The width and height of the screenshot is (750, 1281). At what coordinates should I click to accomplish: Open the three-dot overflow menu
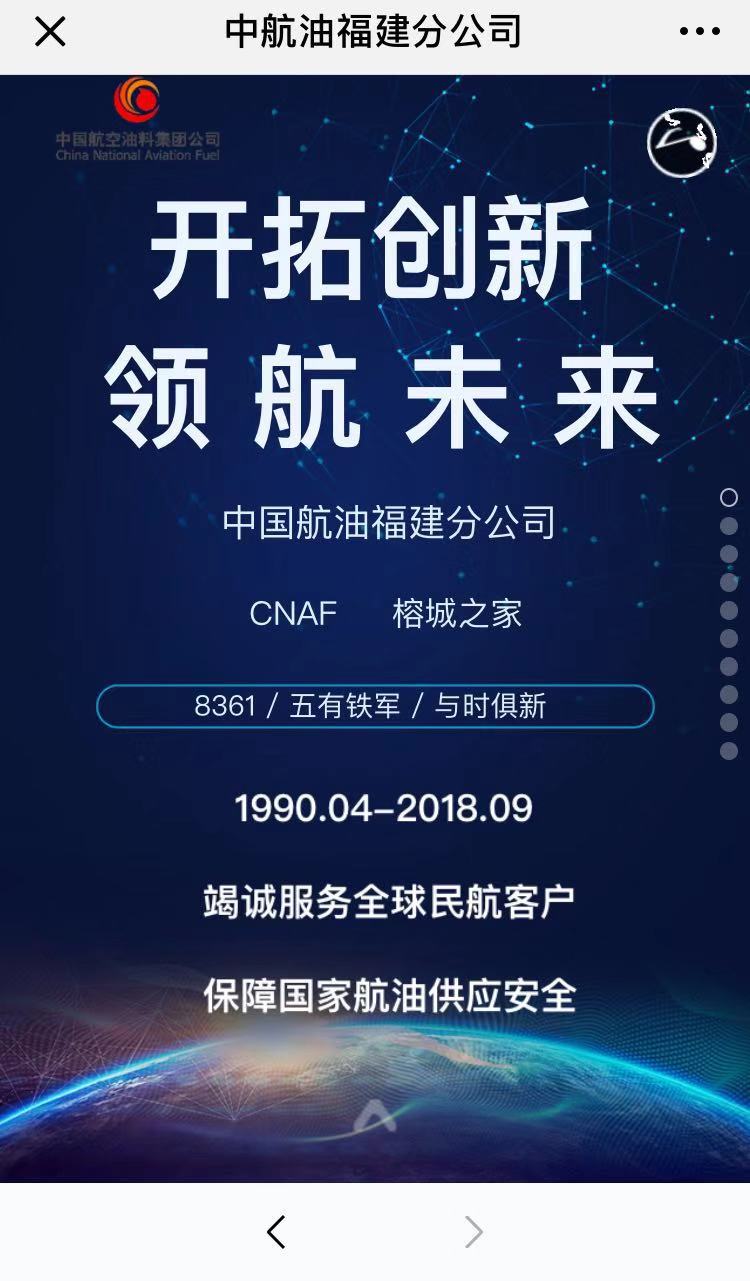[x=699, y=32]
